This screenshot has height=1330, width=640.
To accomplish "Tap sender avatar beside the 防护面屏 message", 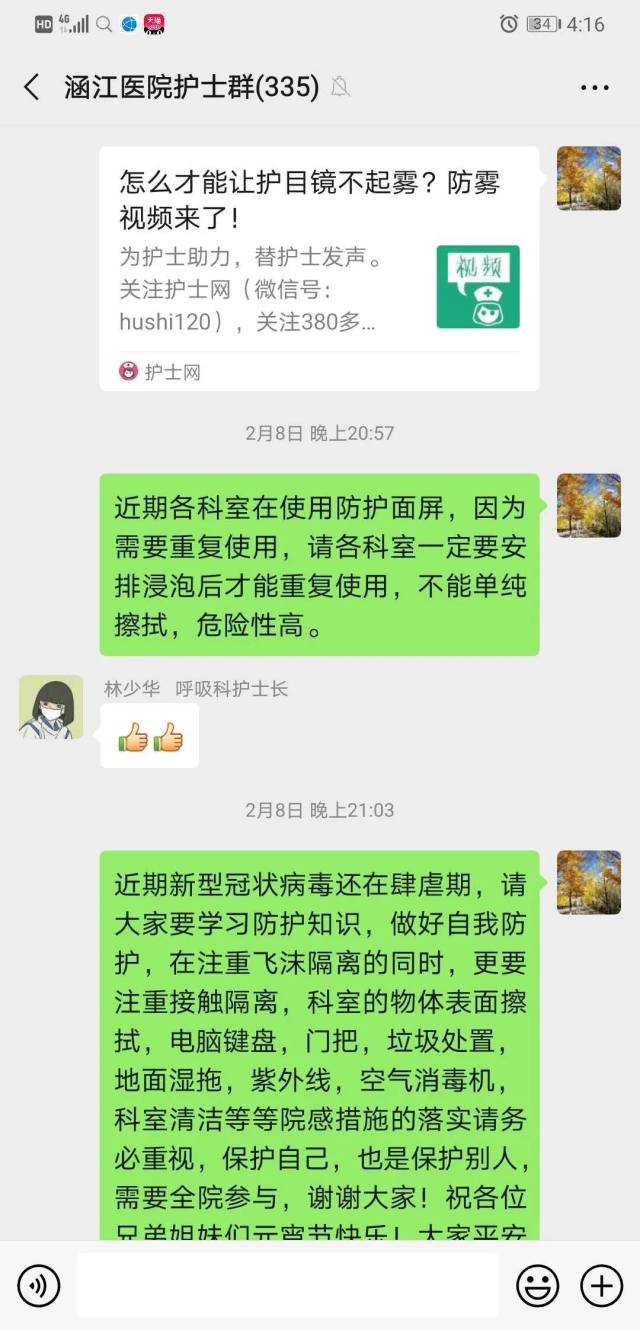I will pos(588,506).
